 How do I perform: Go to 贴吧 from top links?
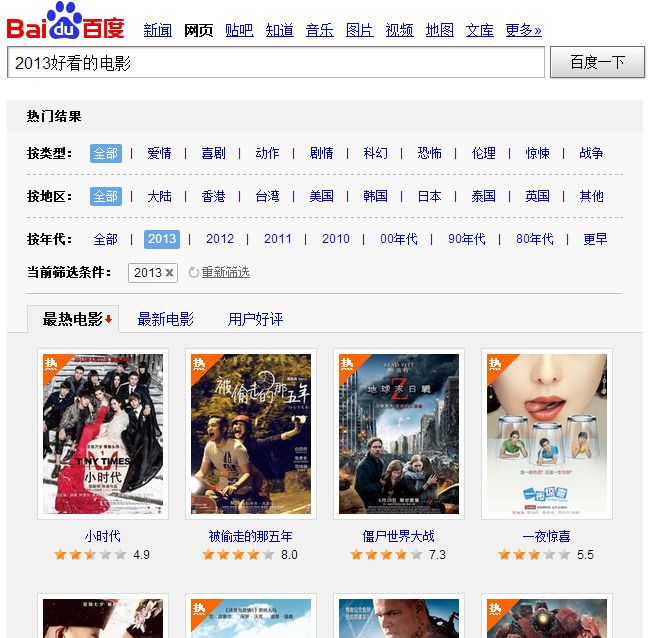tap(239, 30)
